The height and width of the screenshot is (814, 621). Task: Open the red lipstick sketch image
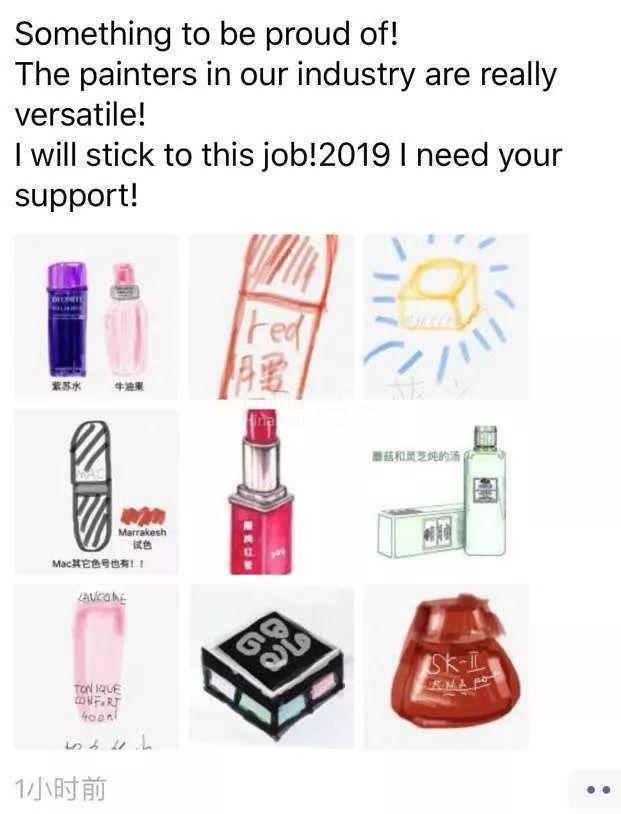pos(271,317)
